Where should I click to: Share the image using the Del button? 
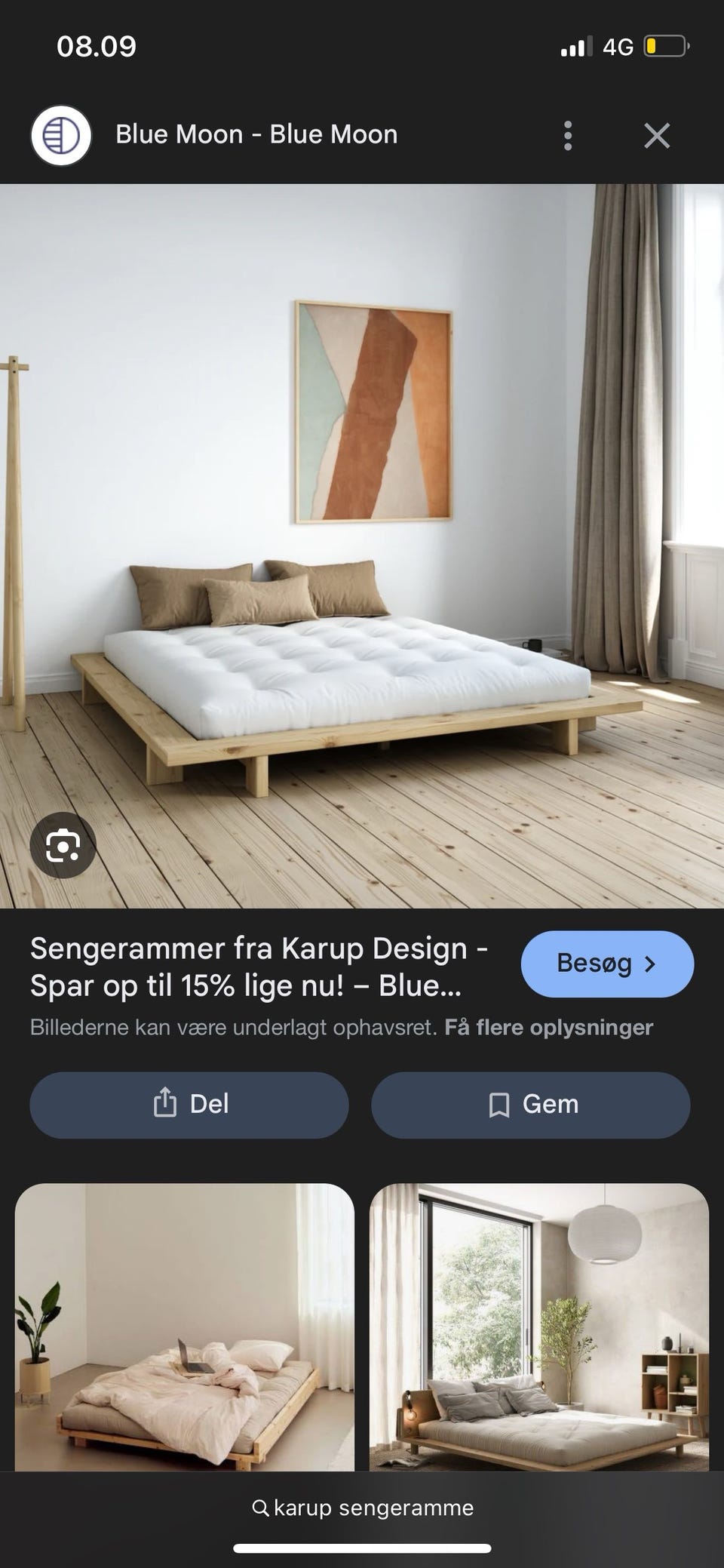[x=188, y=1104]
